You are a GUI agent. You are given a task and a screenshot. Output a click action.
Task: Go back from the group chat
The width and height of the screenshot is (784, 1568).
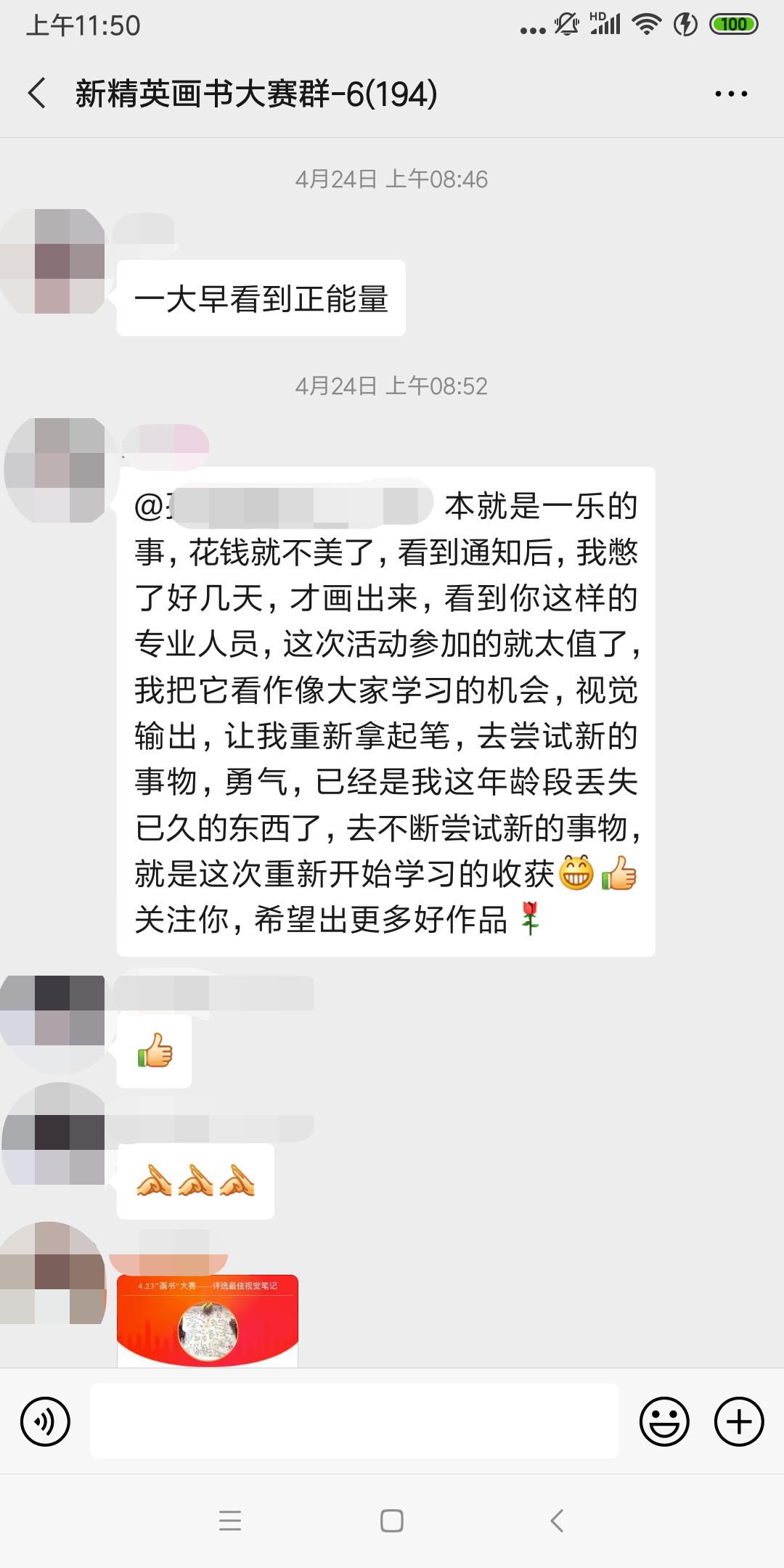(38, 94)
